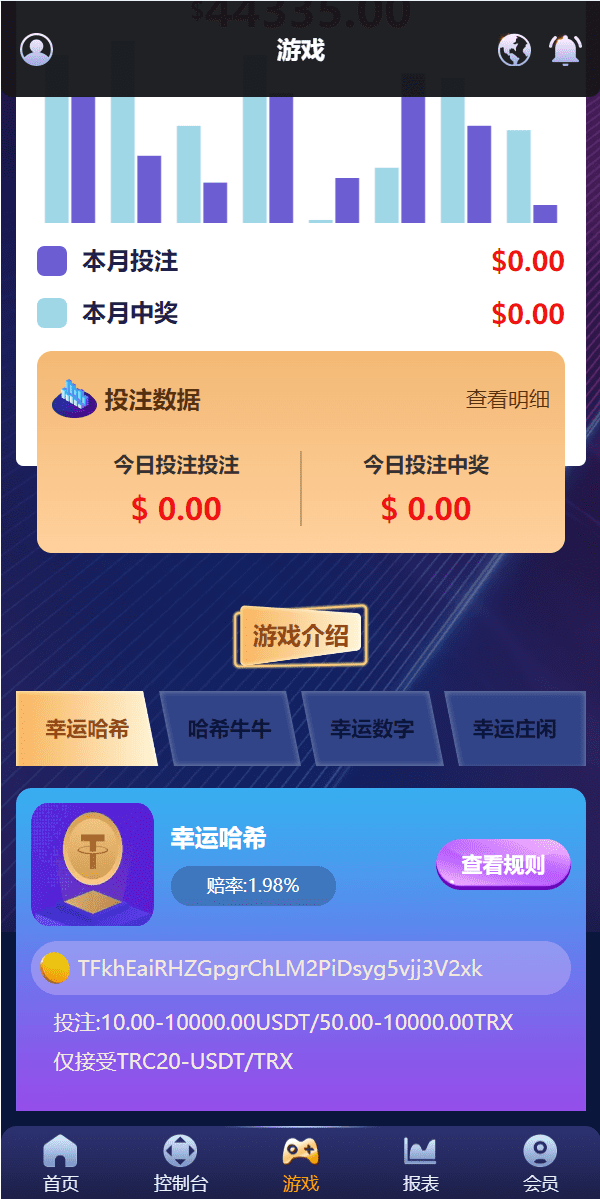
Task: View rules via 查看规则 button
Action: pyautogui.click(x=503, y=864)
